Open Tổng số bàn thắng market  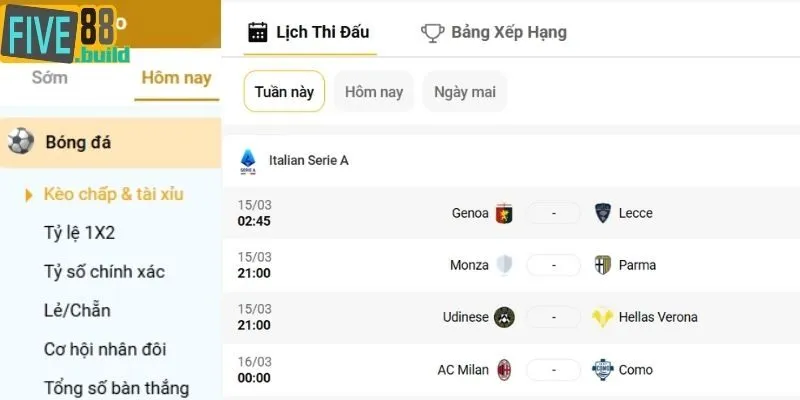click(x=116, y=387)
